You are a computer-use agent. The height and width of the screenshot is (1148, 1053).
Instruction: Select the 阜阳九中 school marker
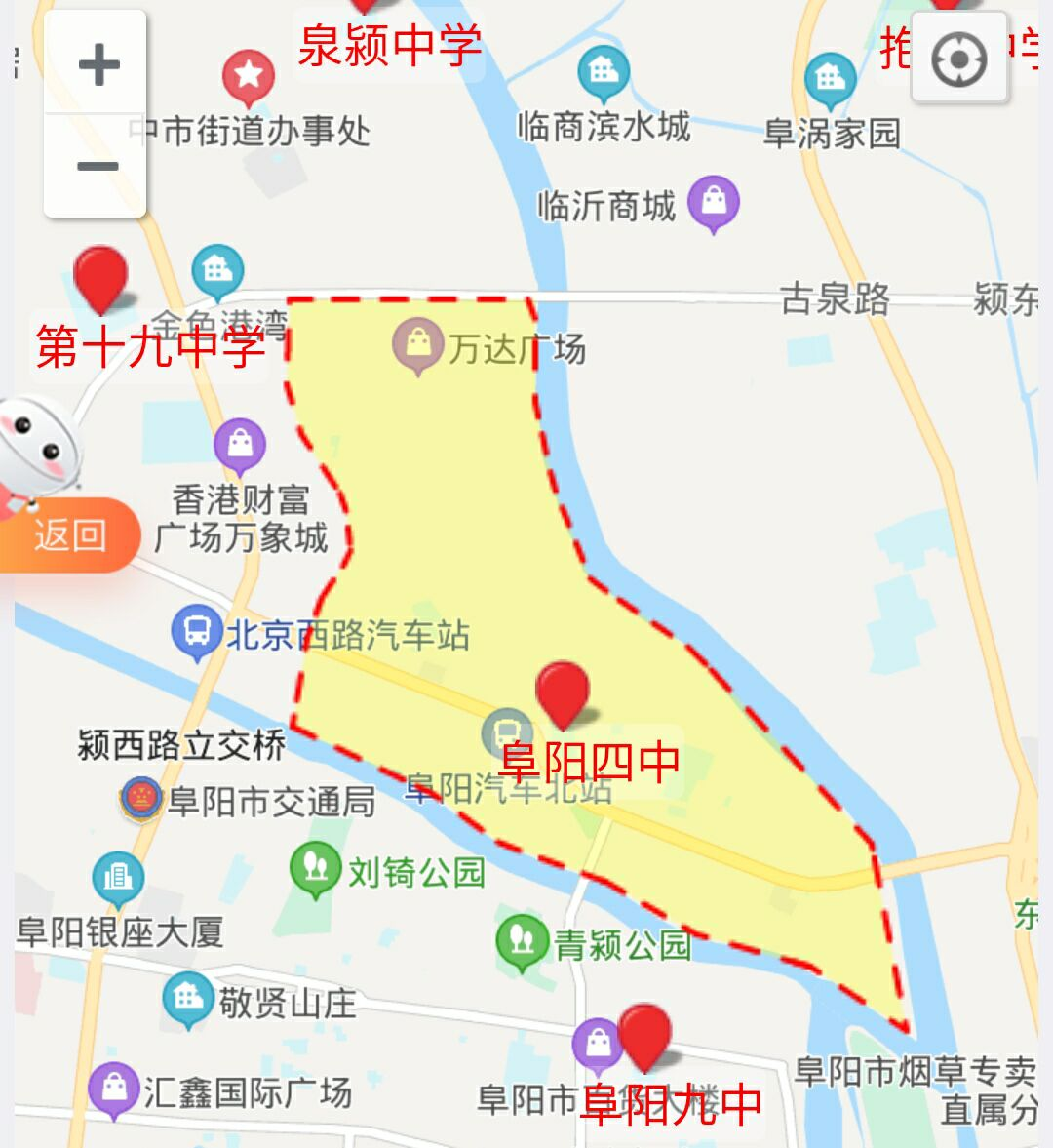tap(644, 1036)
